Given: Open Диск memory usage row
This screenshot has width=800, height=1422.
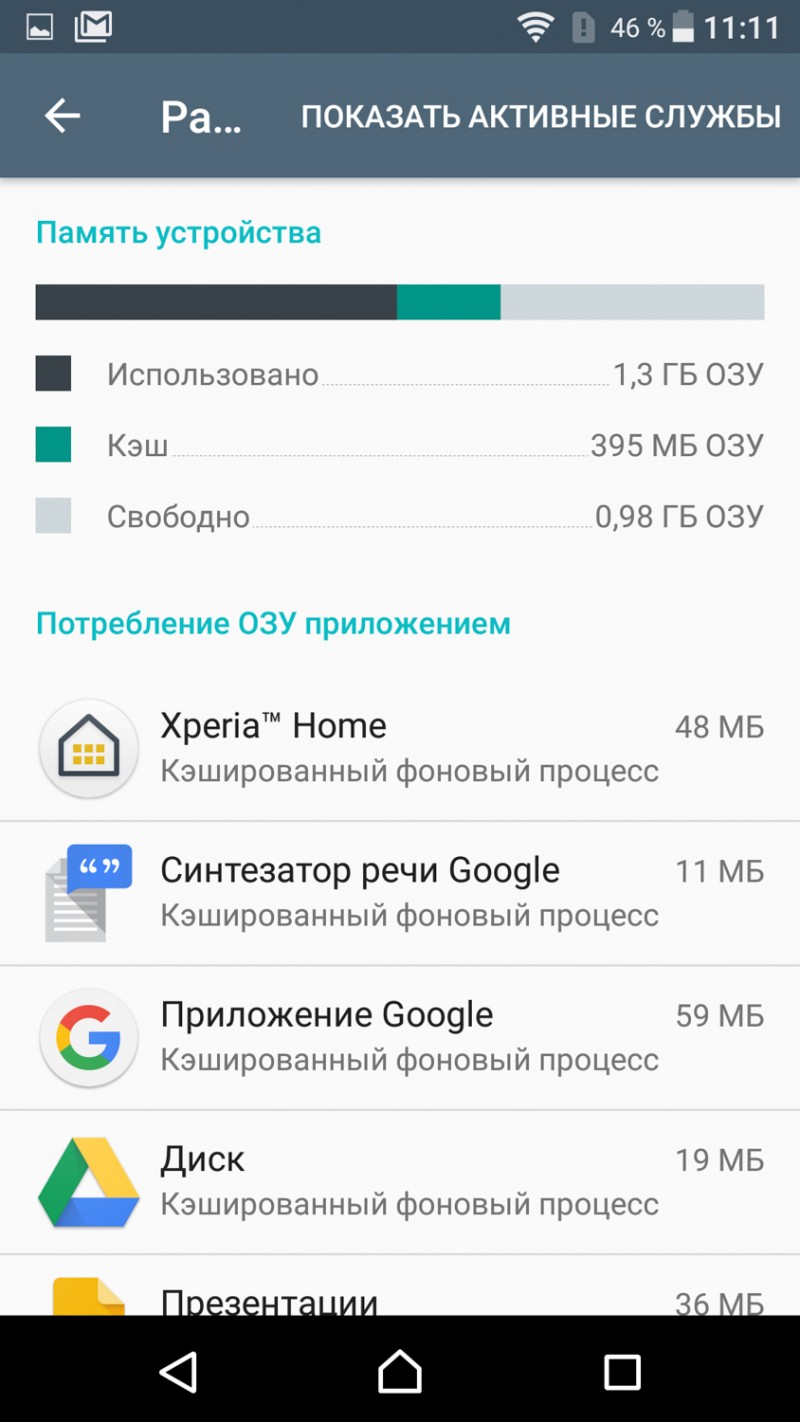Looking at the screenshot, I should pos(400,1182).
